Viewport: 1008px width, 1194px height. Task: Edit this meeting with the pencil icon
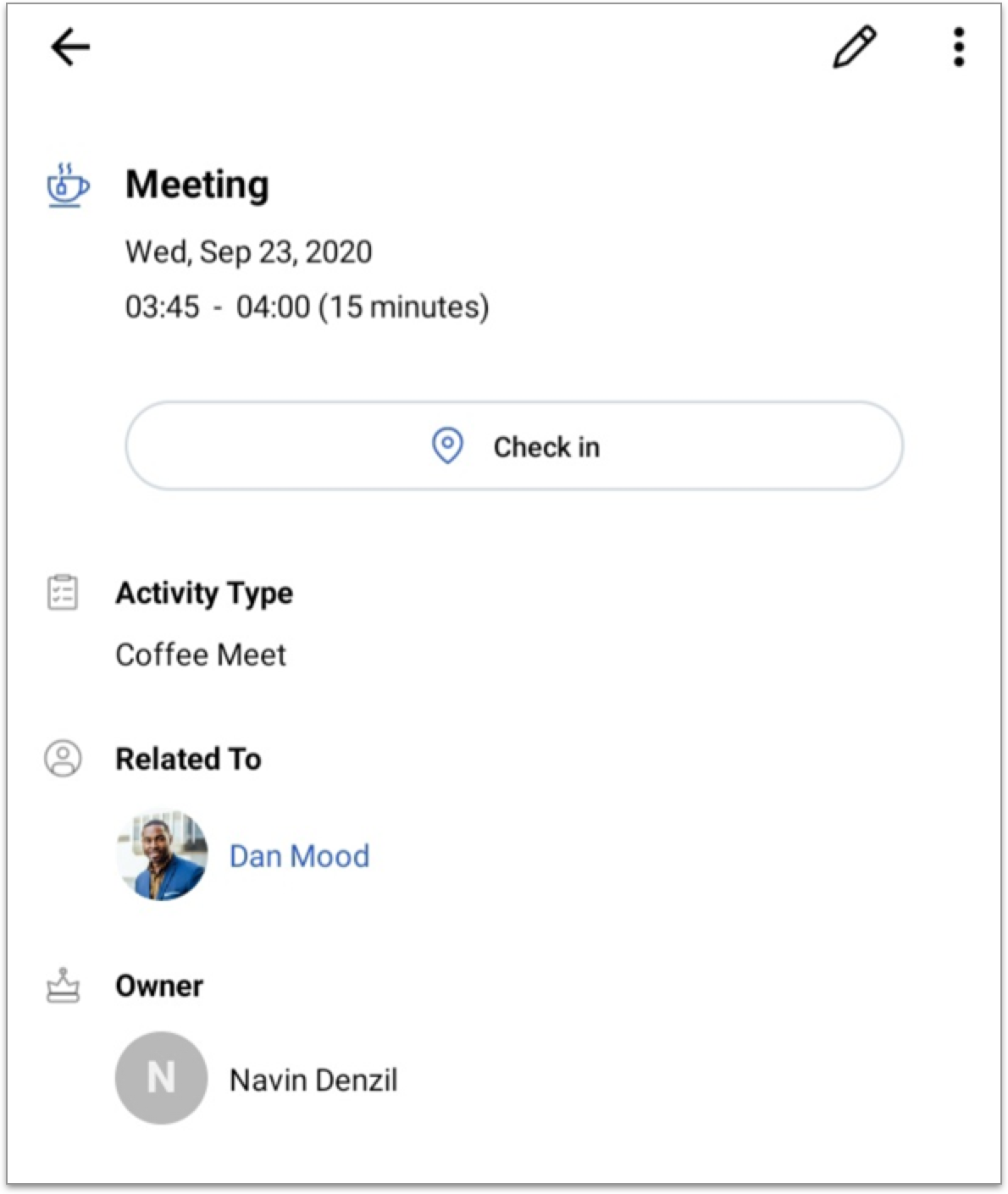click(854, 47)
